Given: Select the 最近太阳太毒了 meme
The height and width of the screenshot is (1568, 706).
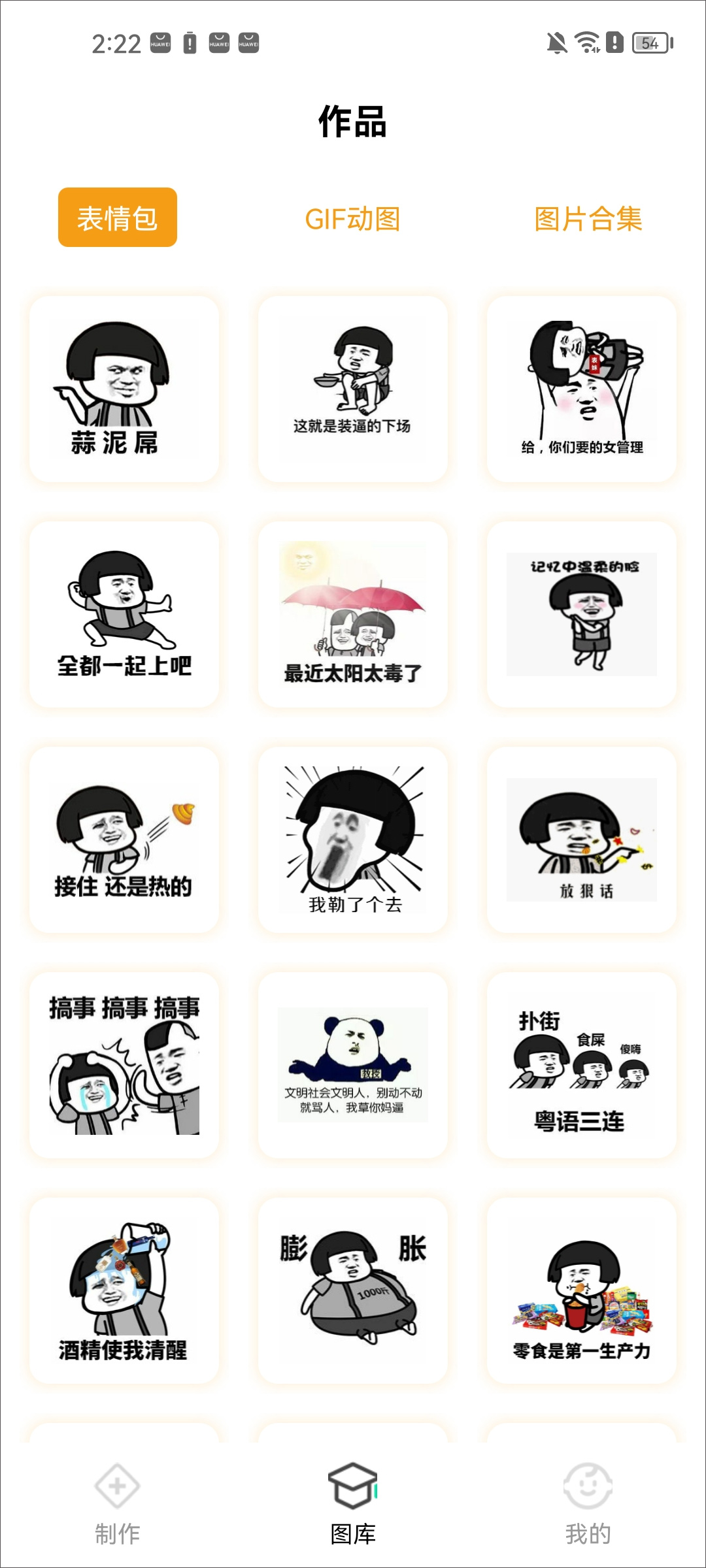Looking at the screenshot, I should pyautogui.click(x=353, y=614).
